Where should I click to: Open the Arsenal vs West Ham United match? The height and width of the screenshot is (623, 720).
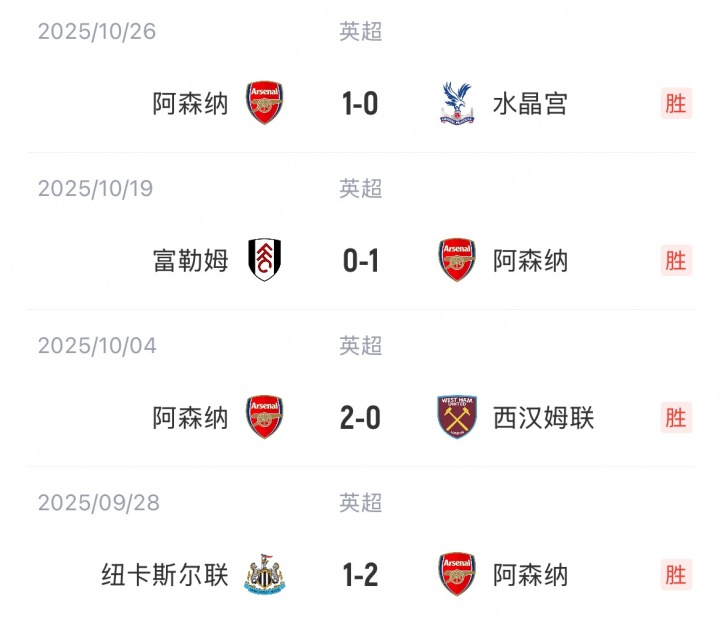click(360, 418)
